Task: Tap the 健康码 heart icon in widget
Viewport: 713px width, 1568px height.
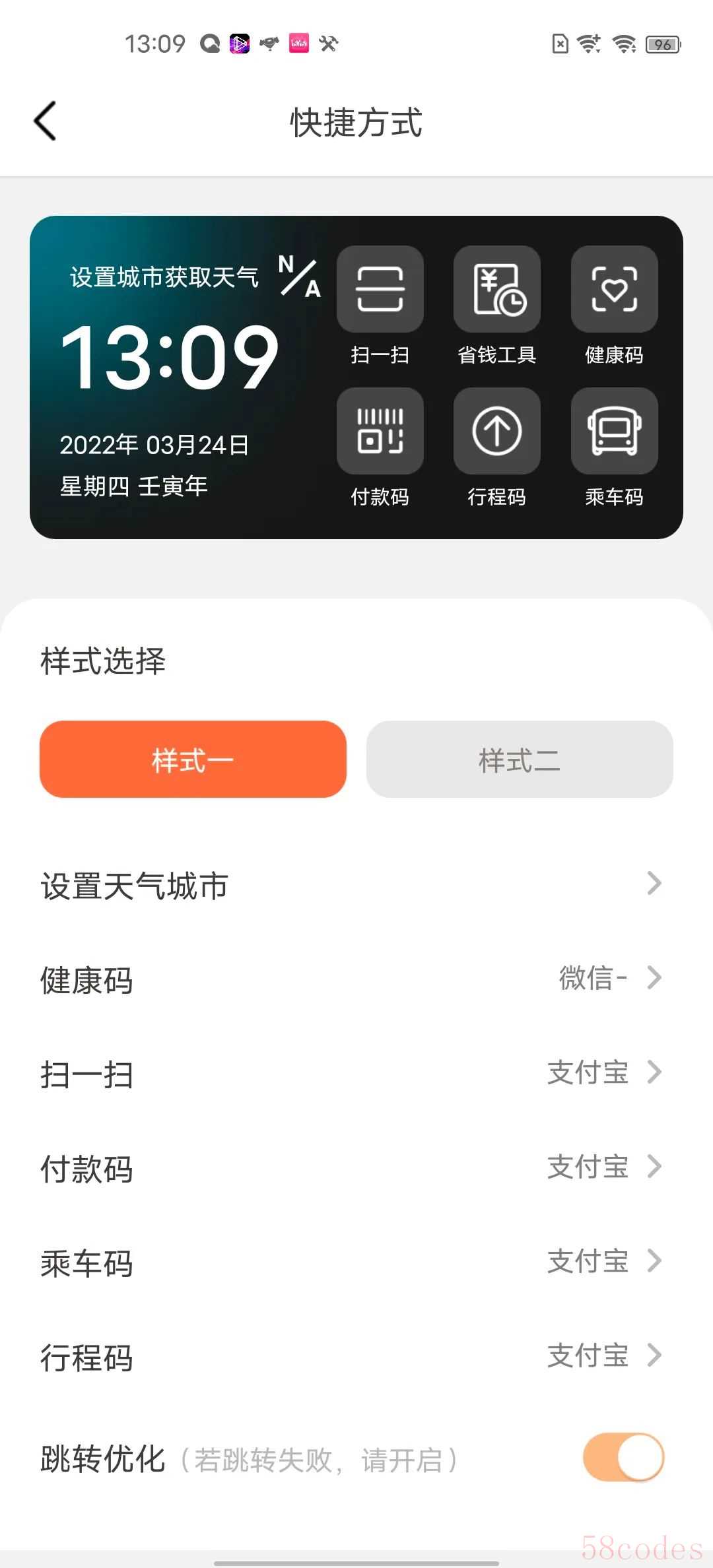Action: click(615, 289)
